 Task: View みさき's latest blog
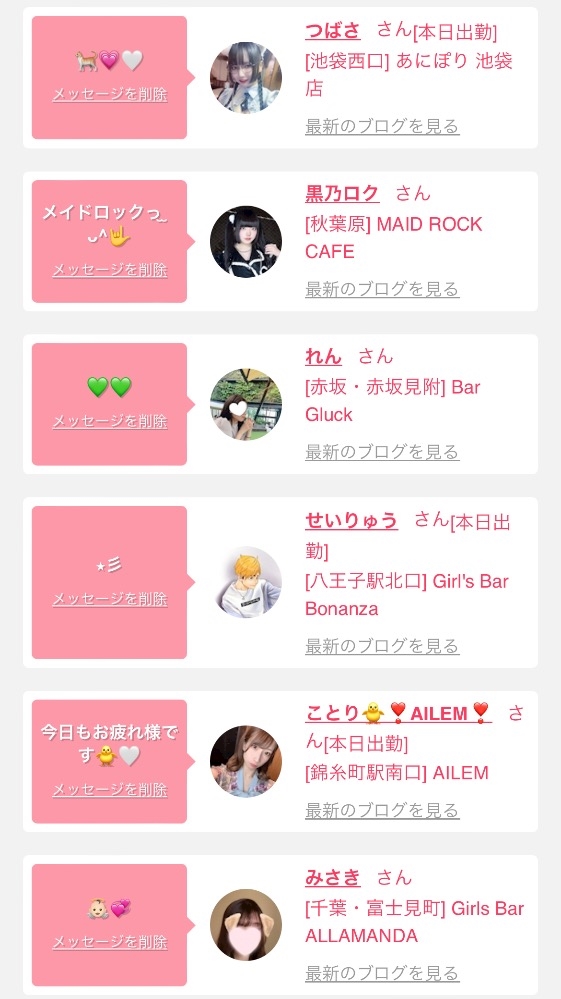point(382,974)
